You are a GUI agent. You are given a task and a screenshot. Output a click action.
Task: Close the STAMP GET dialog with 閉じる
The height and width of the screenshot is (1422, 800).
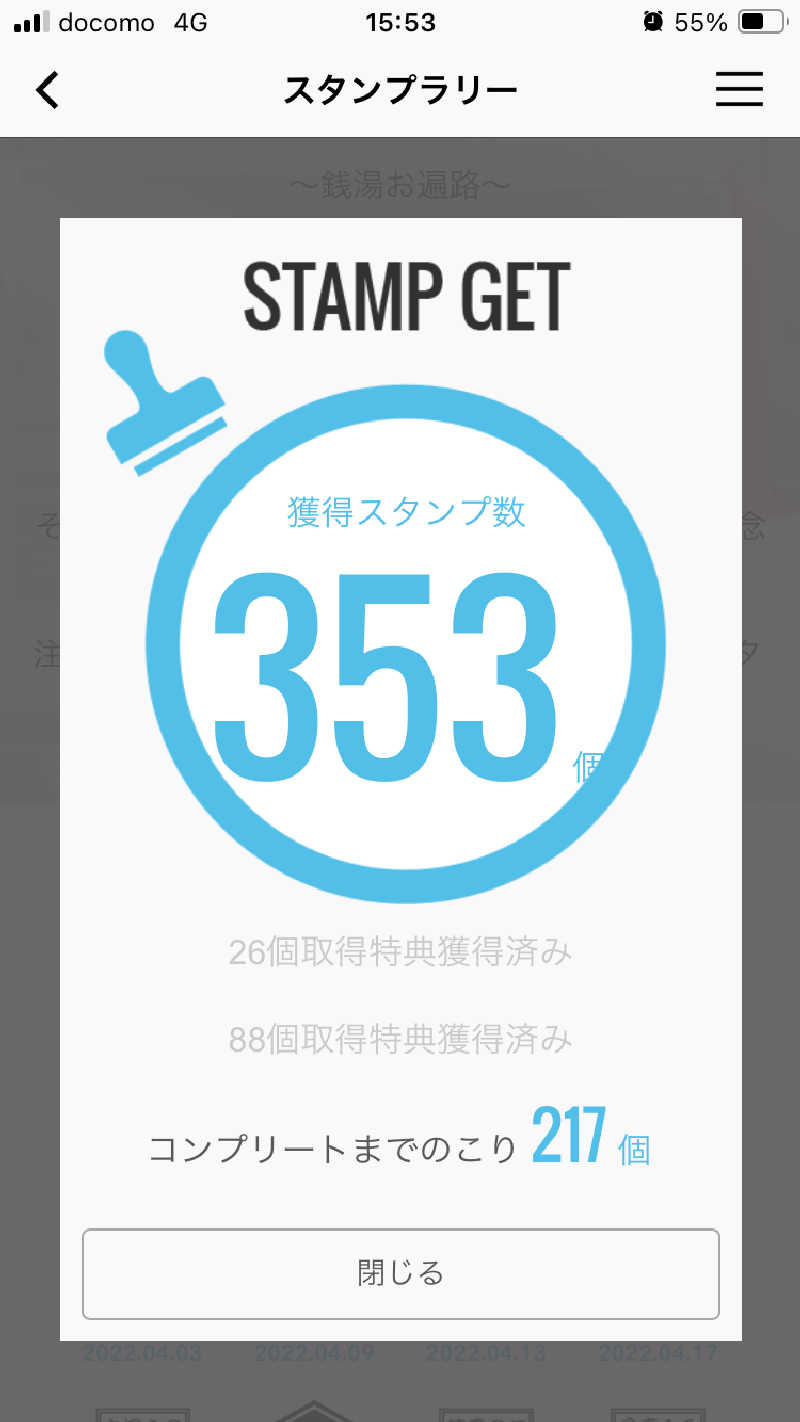(x=400, y=1273)
